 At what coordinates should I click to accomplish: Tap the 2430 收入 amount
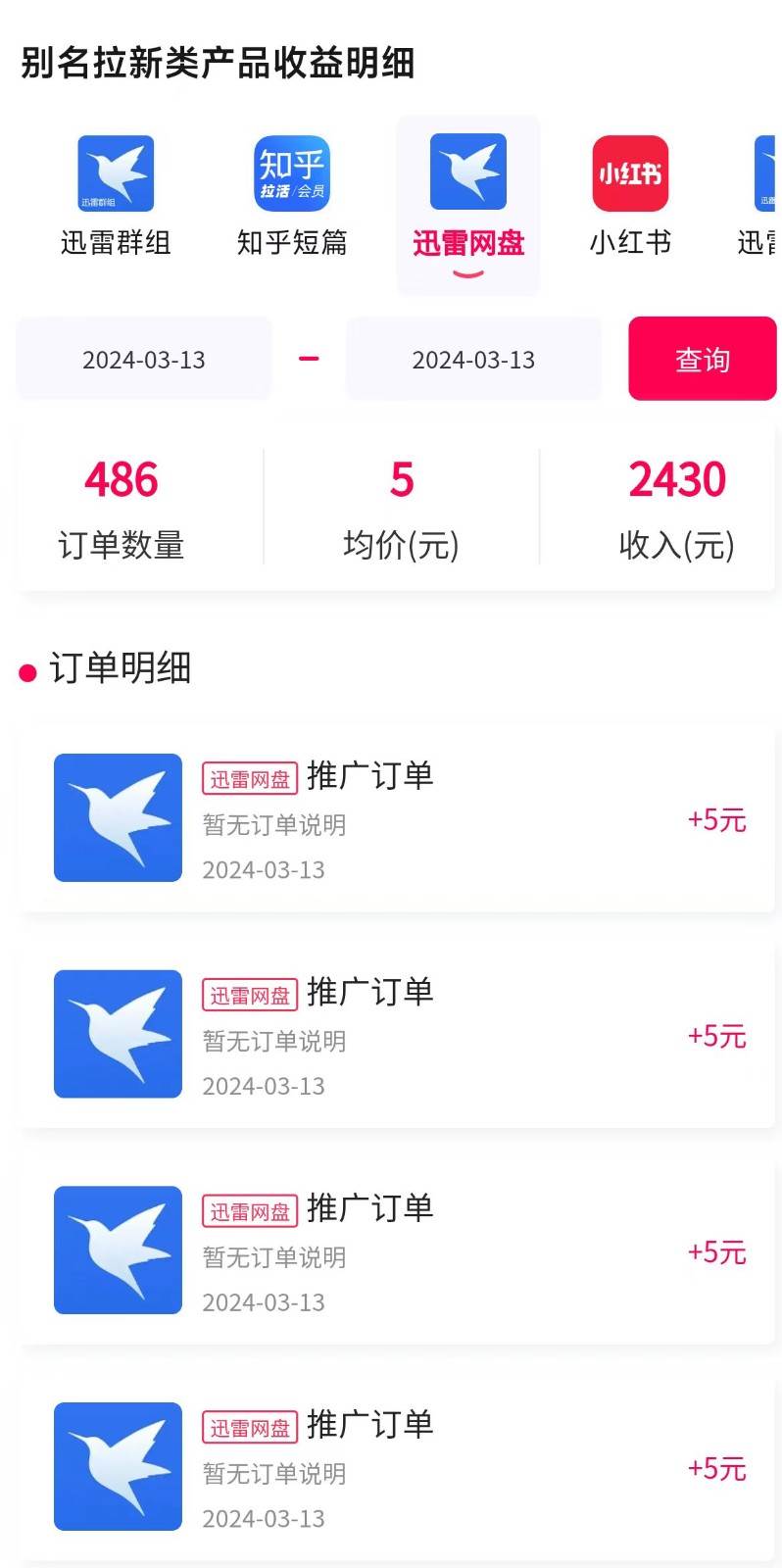click(x=676, y=480)
